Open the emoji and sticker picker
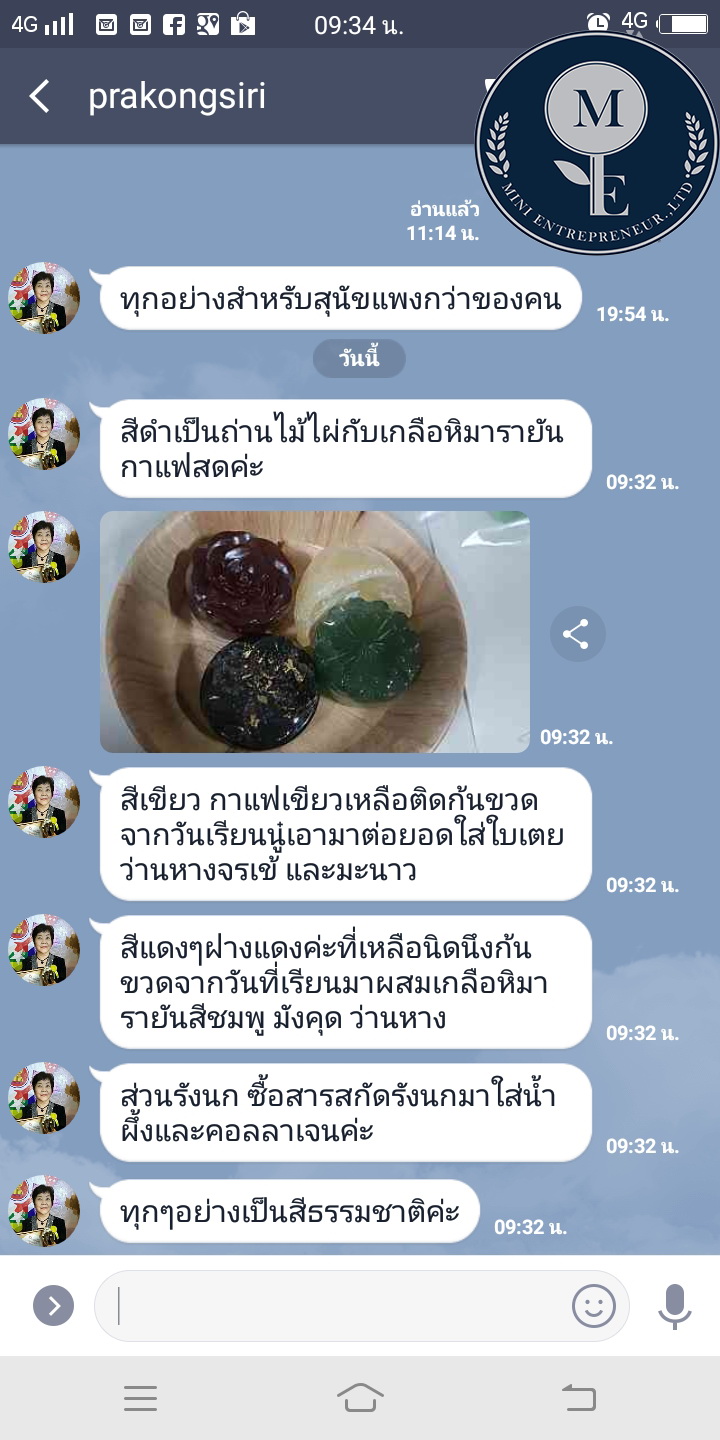This screenshot has height=1440, width=720. tap(594, 1306)
